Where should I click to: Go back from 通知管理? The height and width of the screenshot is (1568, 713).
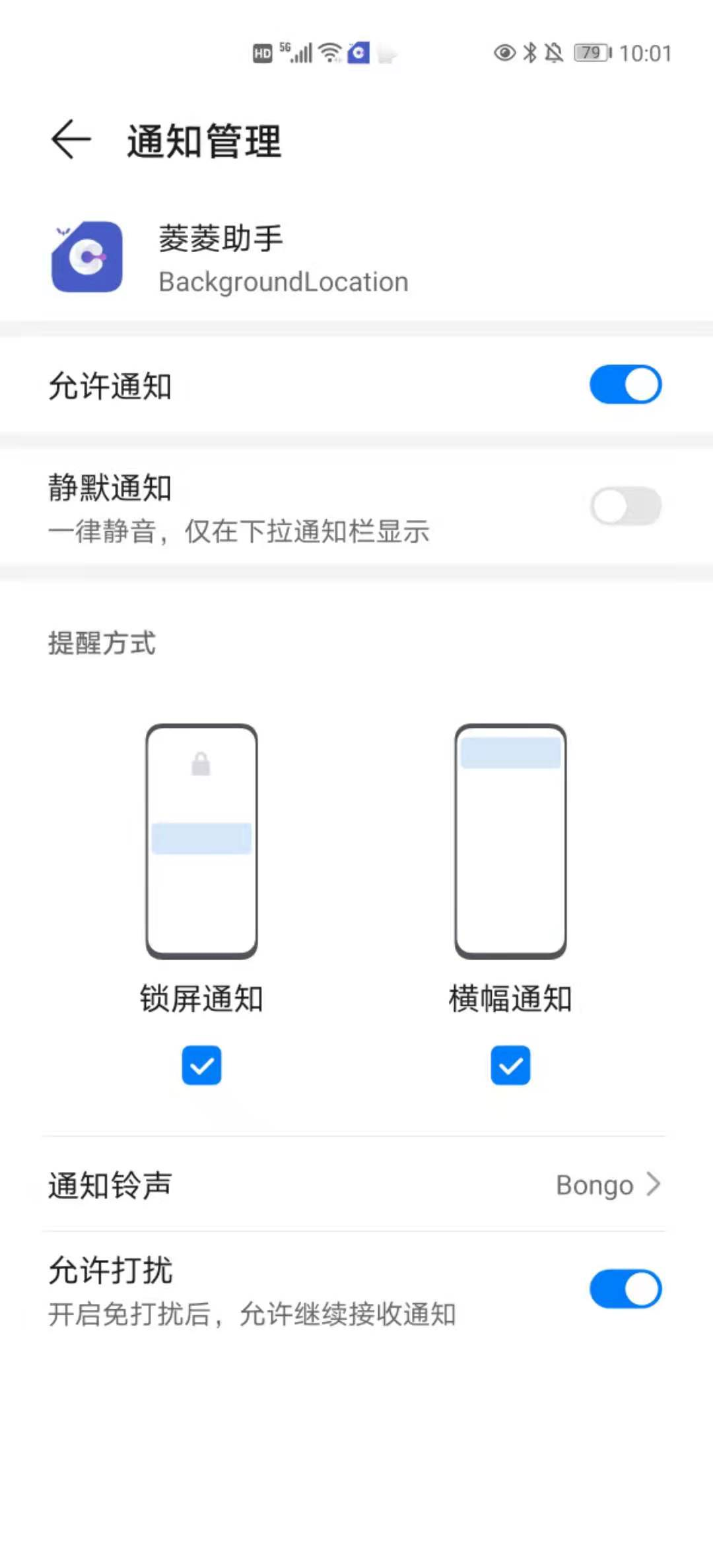click(71, 140)
